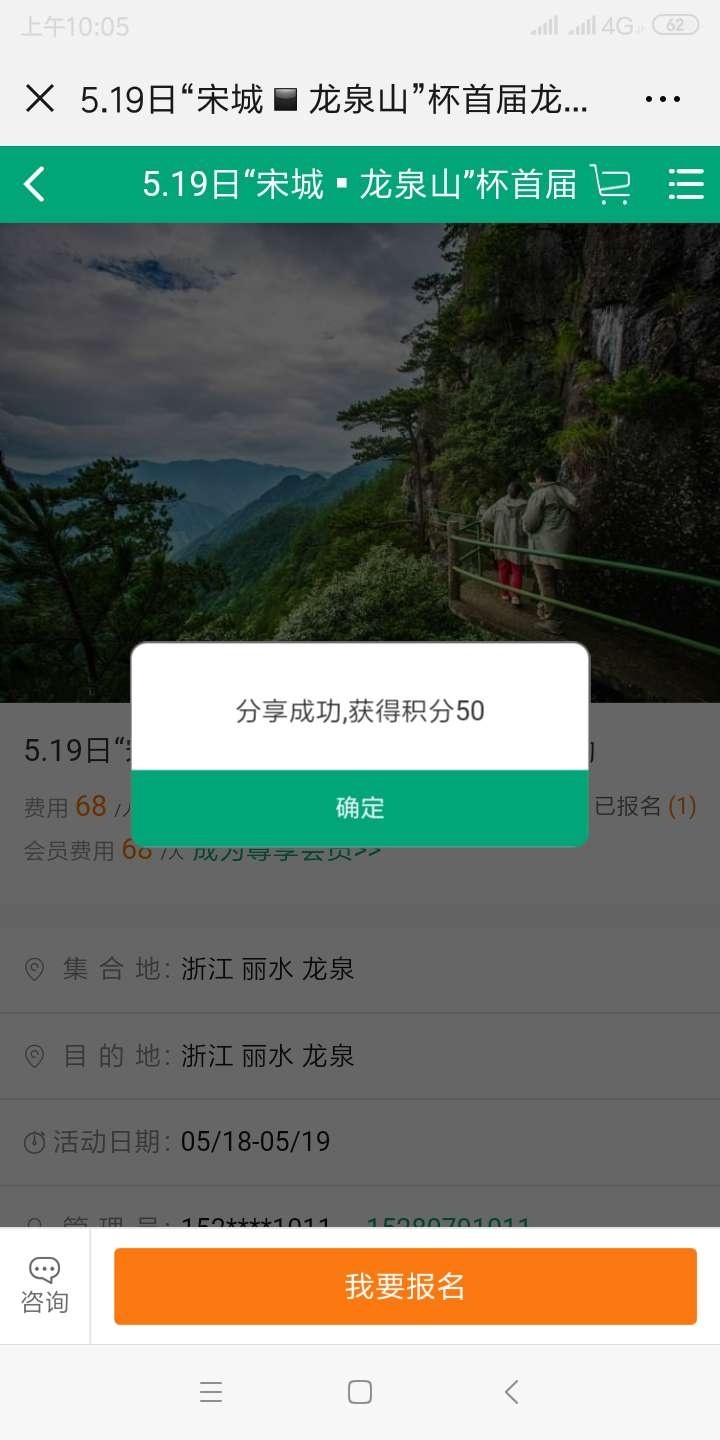View the mountain trail cover photo
Image resolution: width=720 pixels, height=1440 pixels.
(360, 420)
